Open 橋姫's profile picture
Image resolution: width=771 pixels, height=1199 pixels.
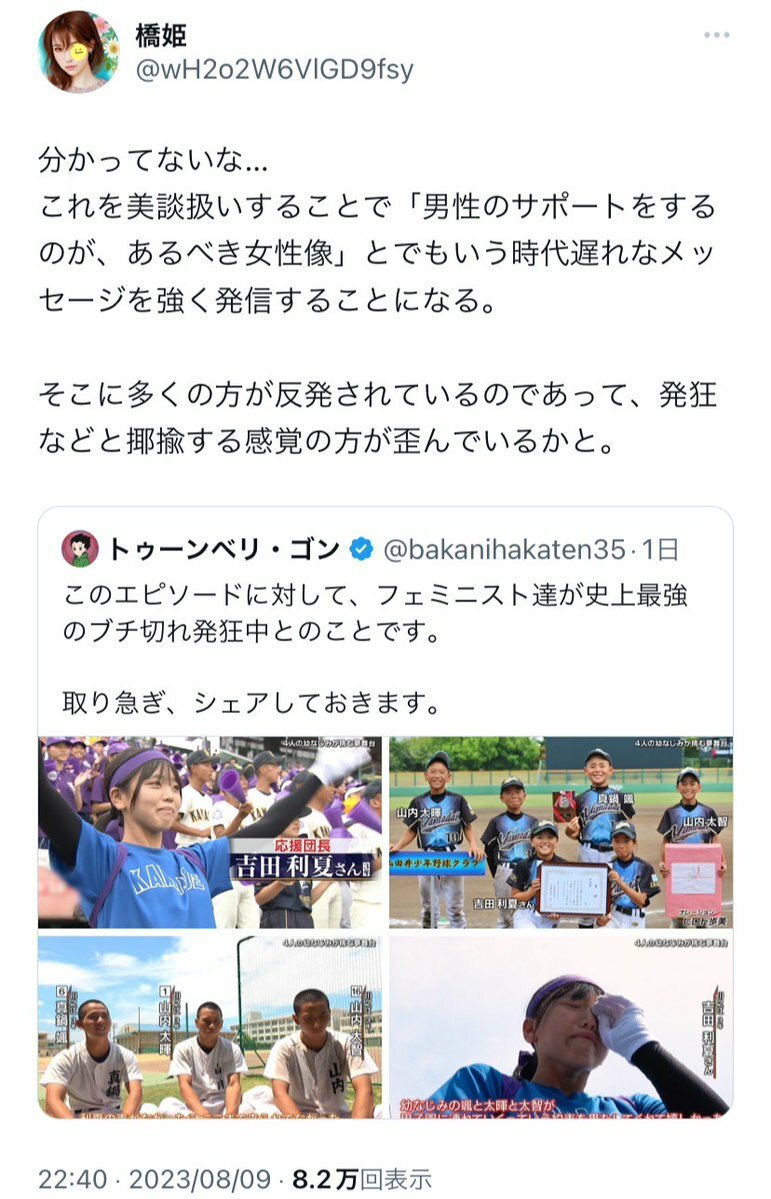[78, 52]
